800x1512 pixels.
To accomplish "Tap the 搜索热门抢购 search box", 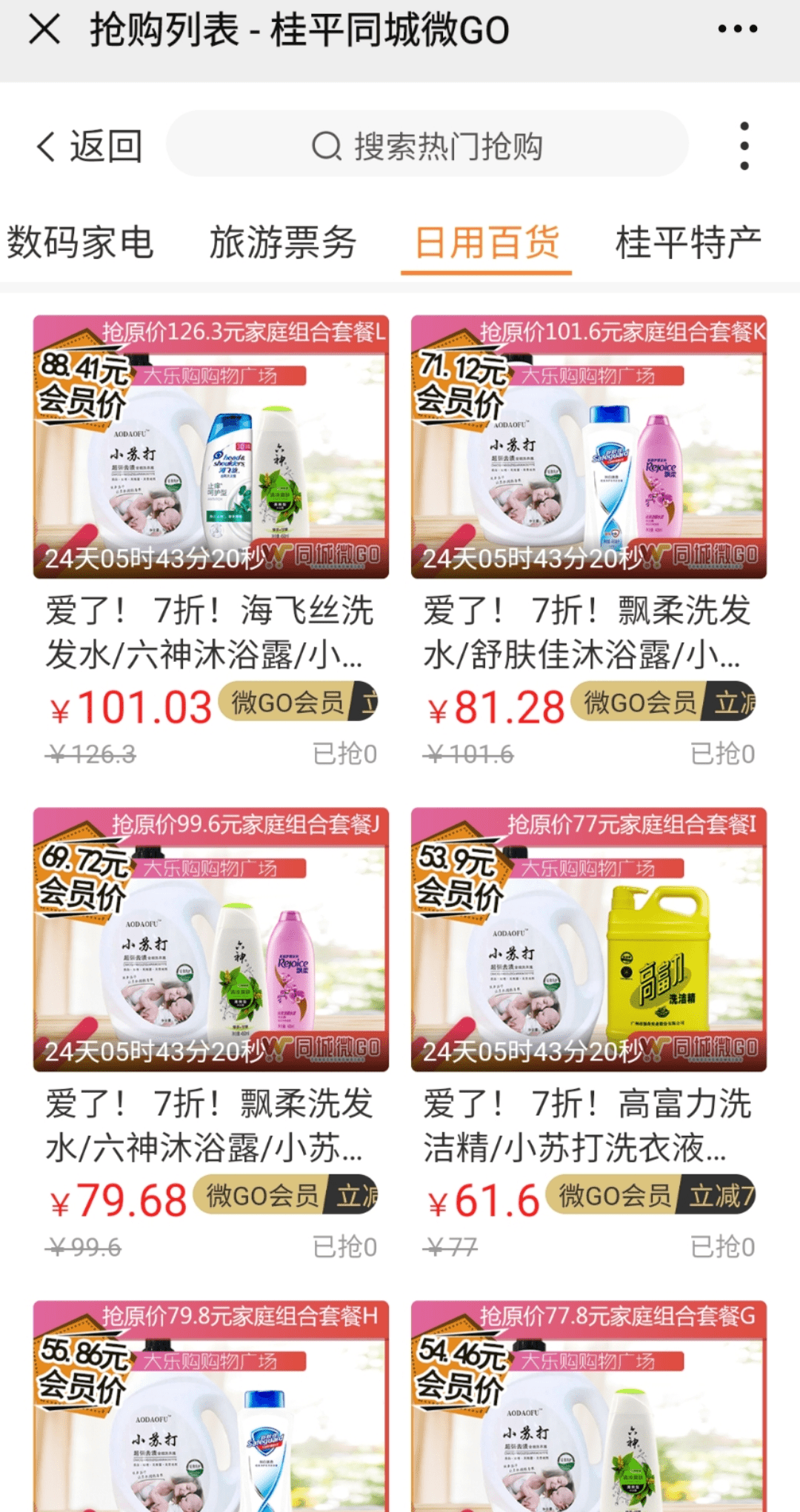I will [x=427, y=146].
